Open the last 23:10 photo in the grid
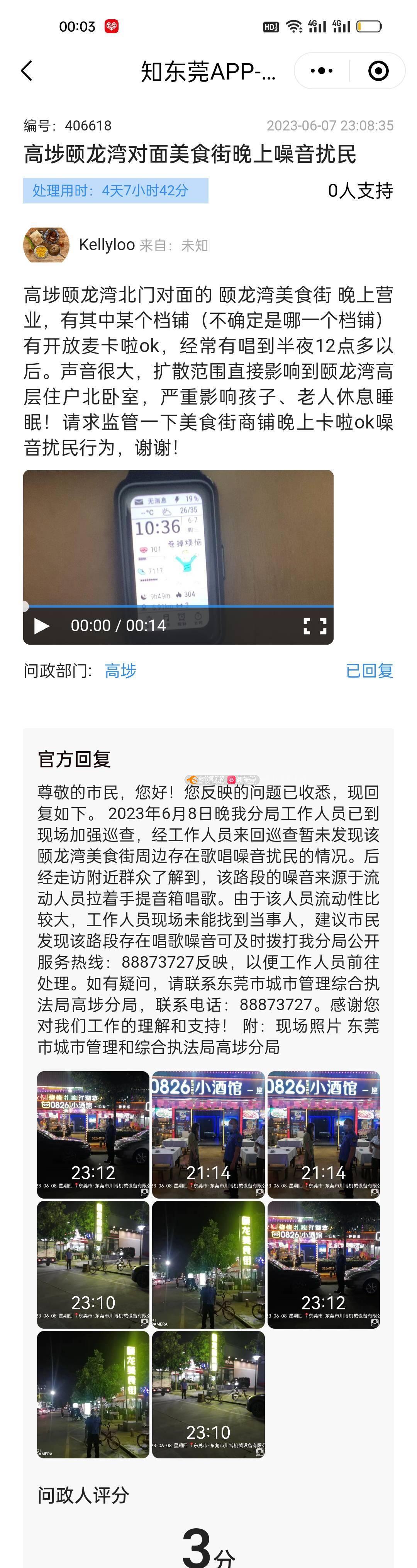 208,1394
